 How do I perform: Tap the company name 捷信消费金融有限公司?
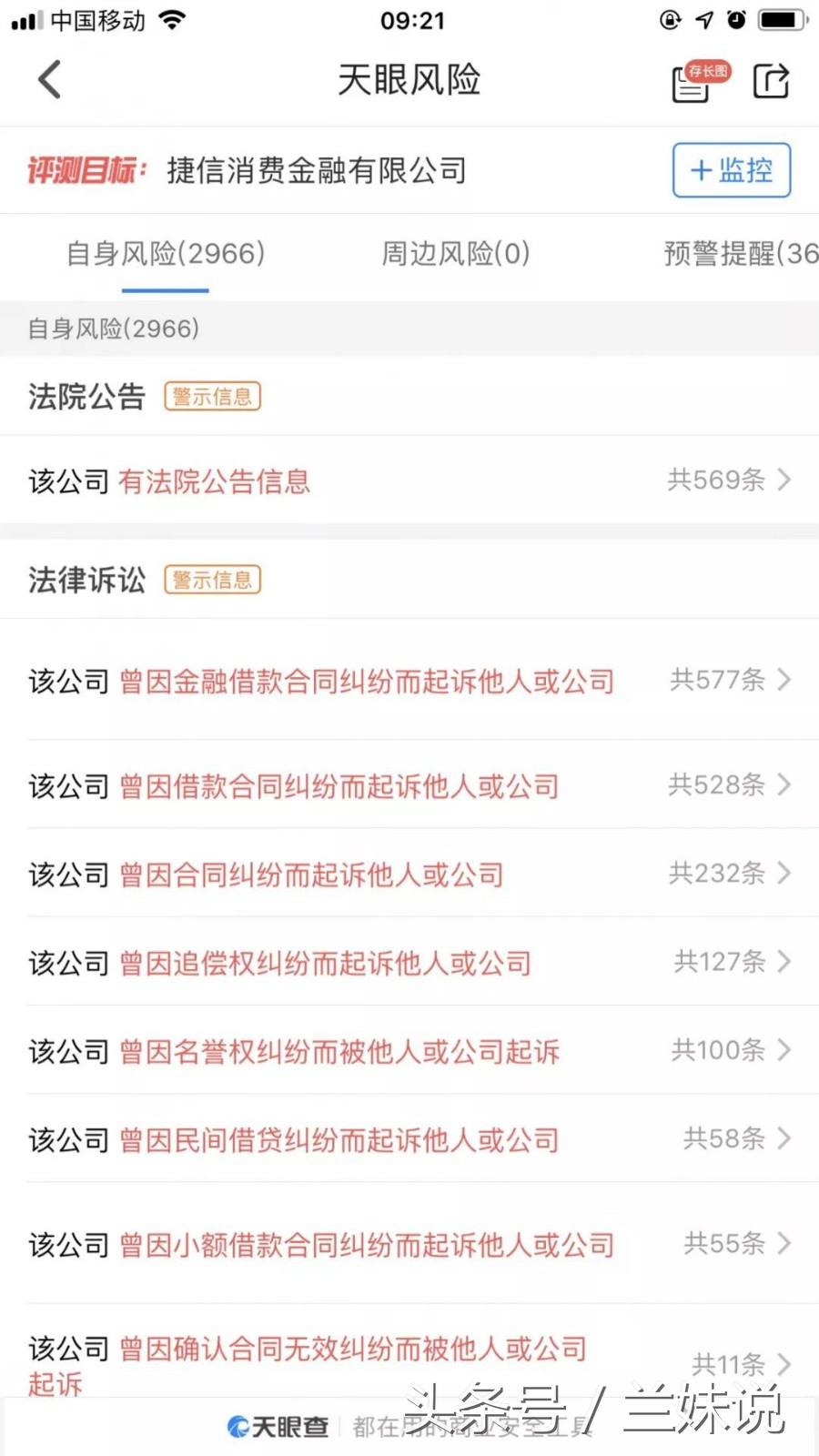pos(315,170)
